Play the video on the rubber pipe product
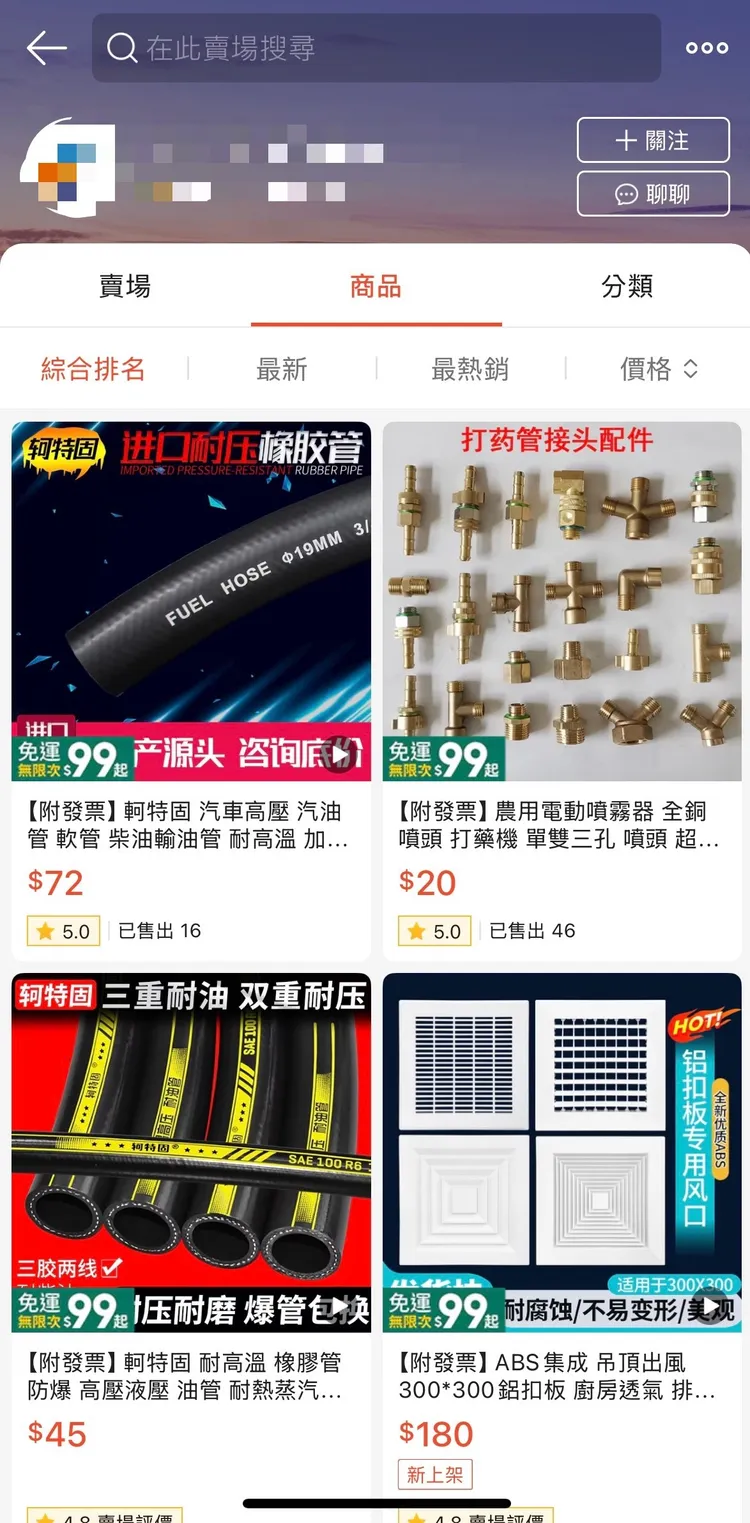Image resolution: width=750 pixels, height=1523 pixels. [x=341, y=1305]
